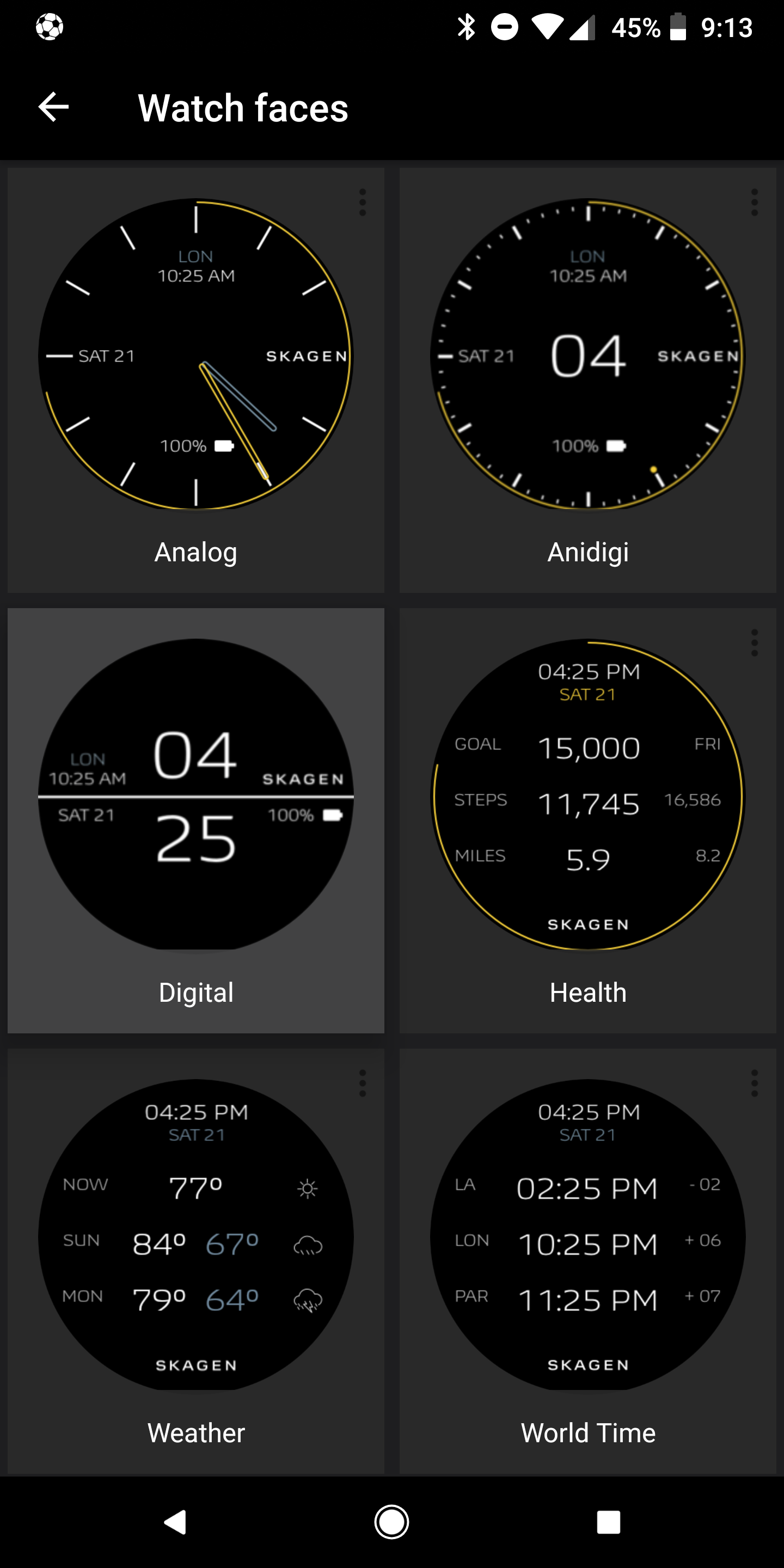The height and width of the screenshot is (1568, 784).
Task: Tap the 45% battery indicator
Action: pos(635,27)
